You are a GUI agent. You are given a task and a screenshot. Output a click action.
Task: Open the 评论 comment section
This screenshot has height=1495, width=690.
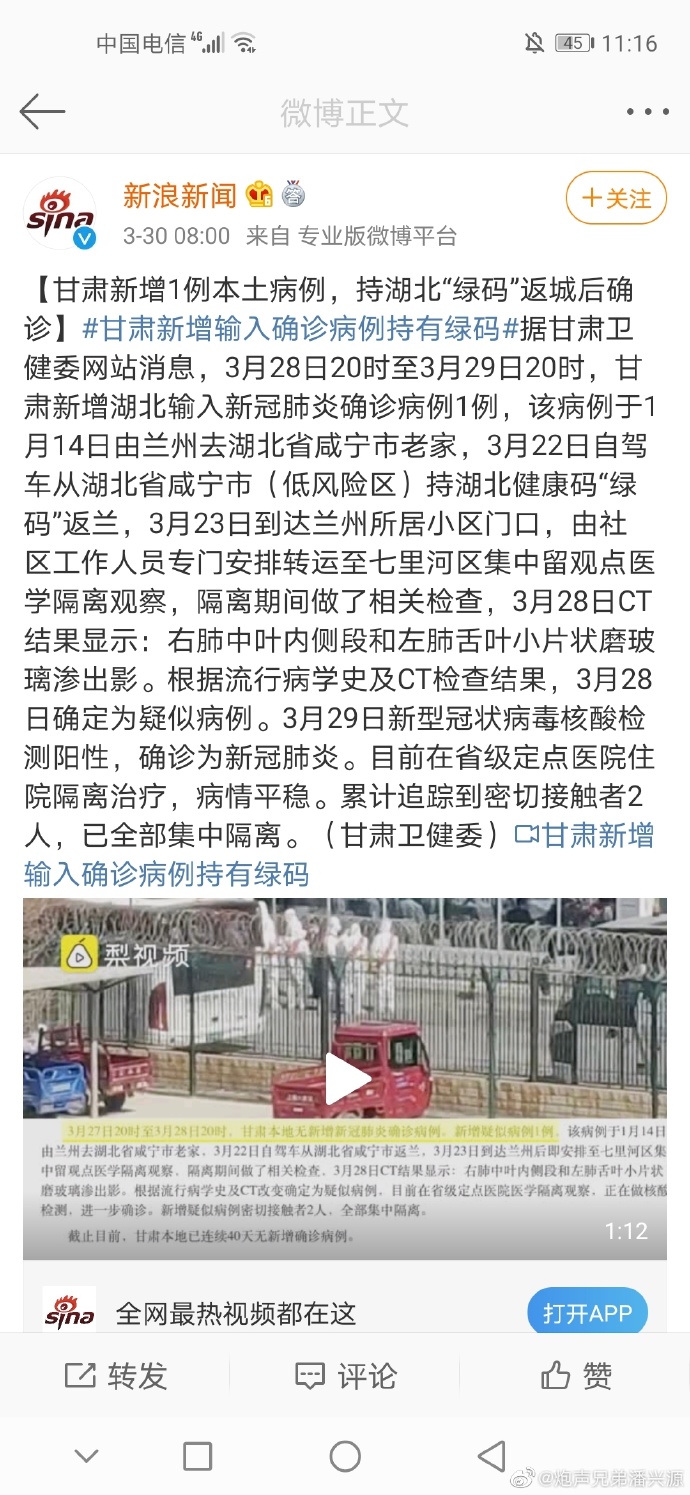click(x=346, y=1376)
